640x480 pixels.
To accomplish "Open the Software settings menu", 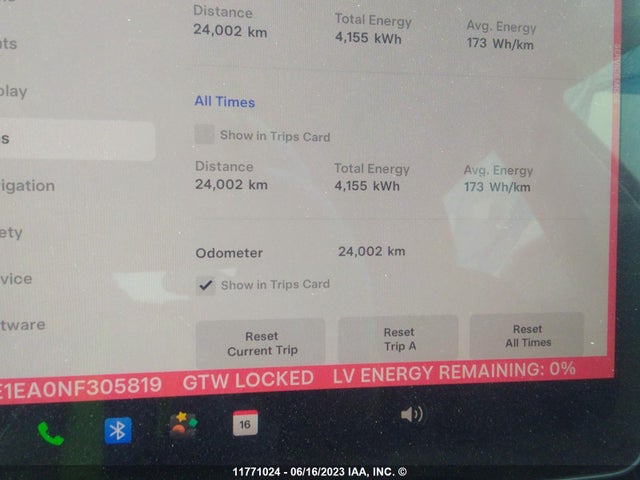I will click(24, 325).
